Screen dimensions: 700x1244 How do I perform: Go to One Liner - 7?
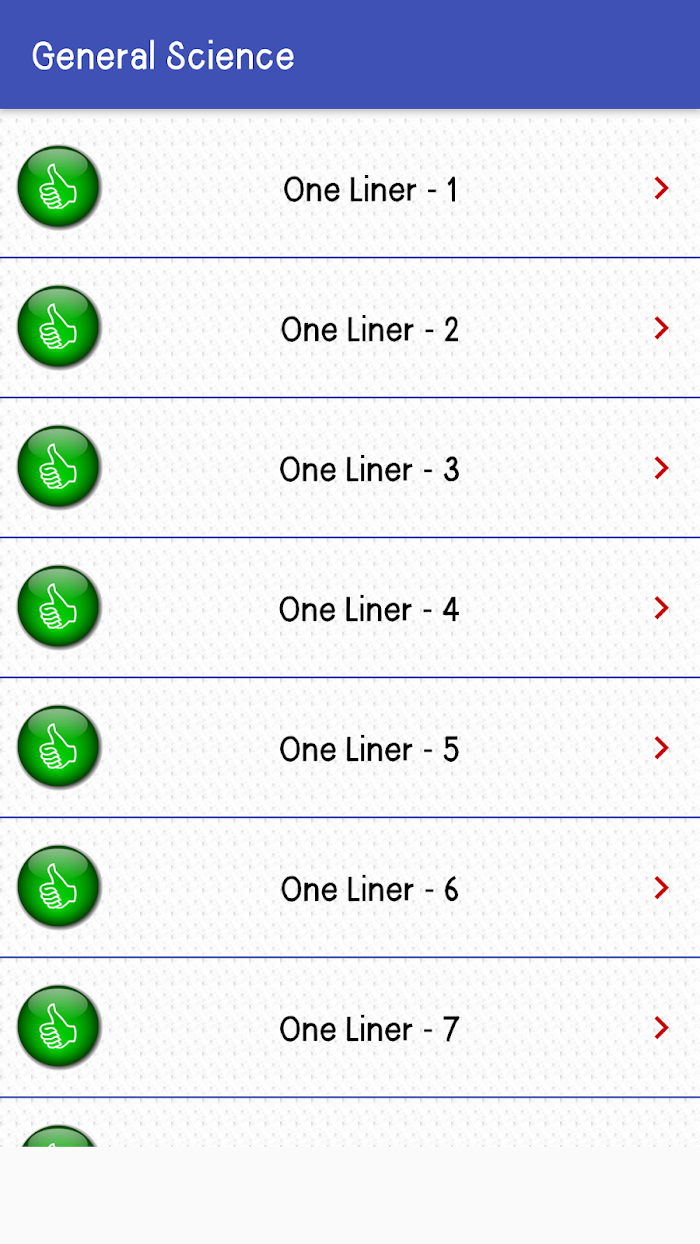coord(350,1028)
